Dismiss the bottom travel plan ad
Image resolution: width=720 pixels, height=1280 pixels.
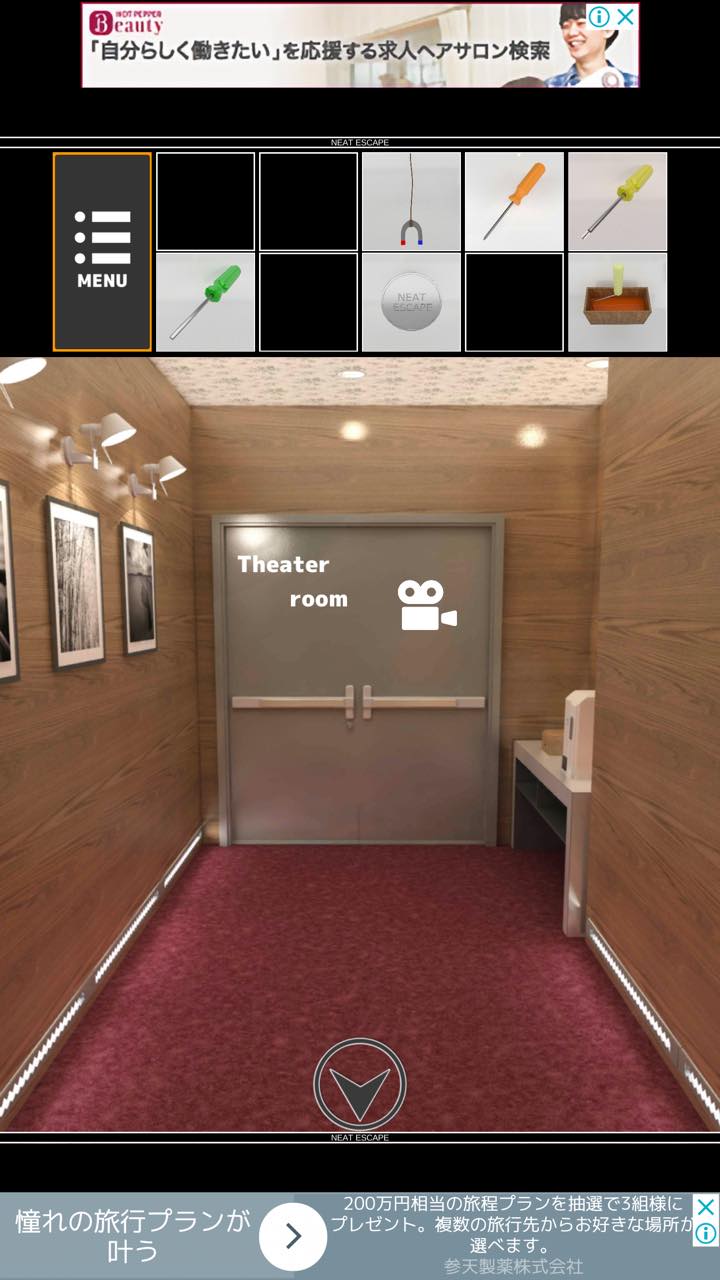pos(706,1206)
